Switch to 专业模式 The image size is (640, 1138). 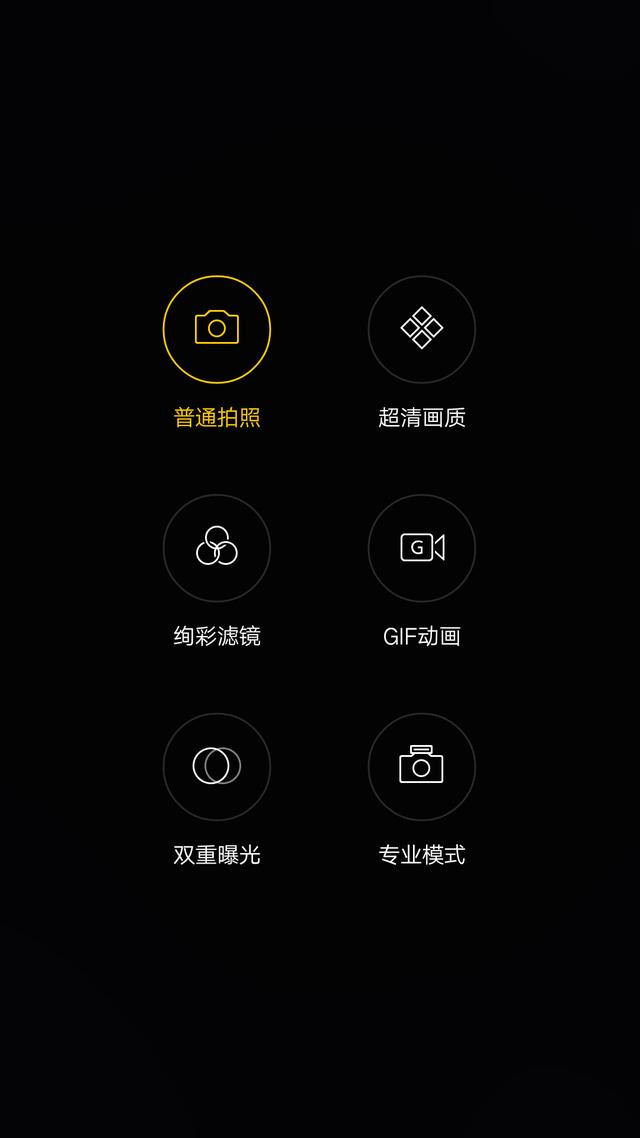pos(422,767)
